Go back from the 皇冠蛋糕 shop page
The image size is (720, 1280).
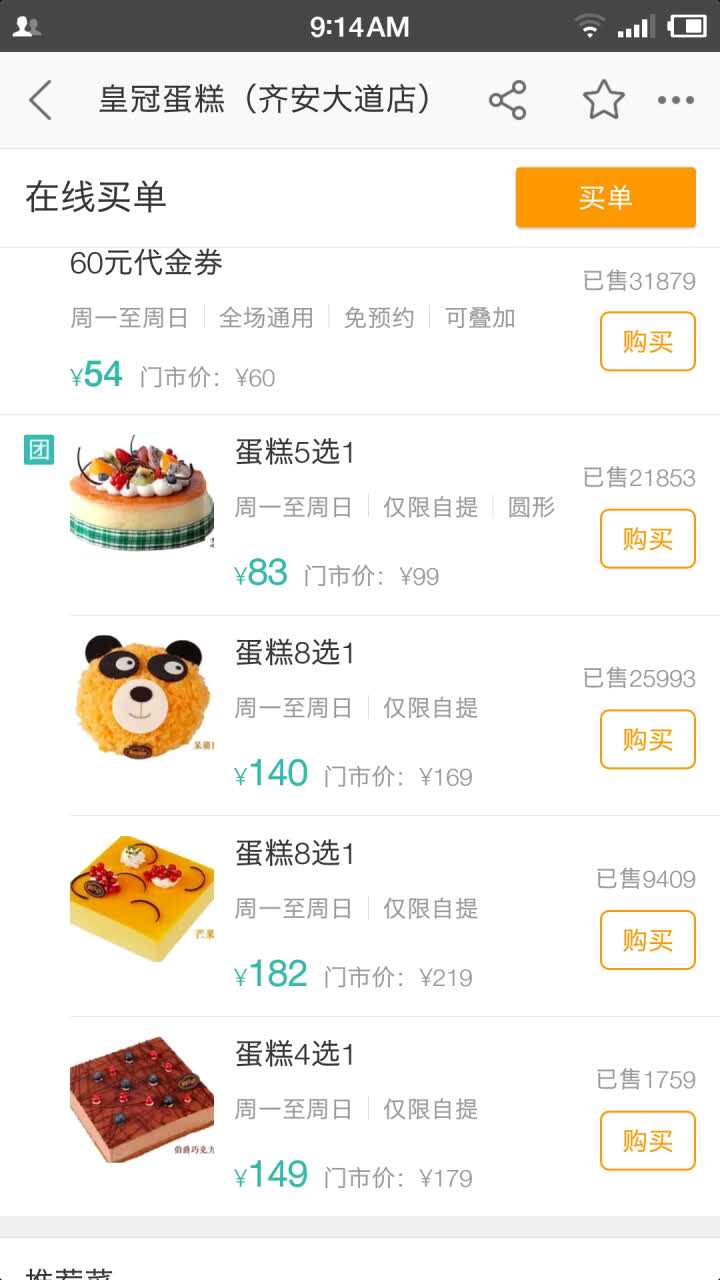click(40, 100)
